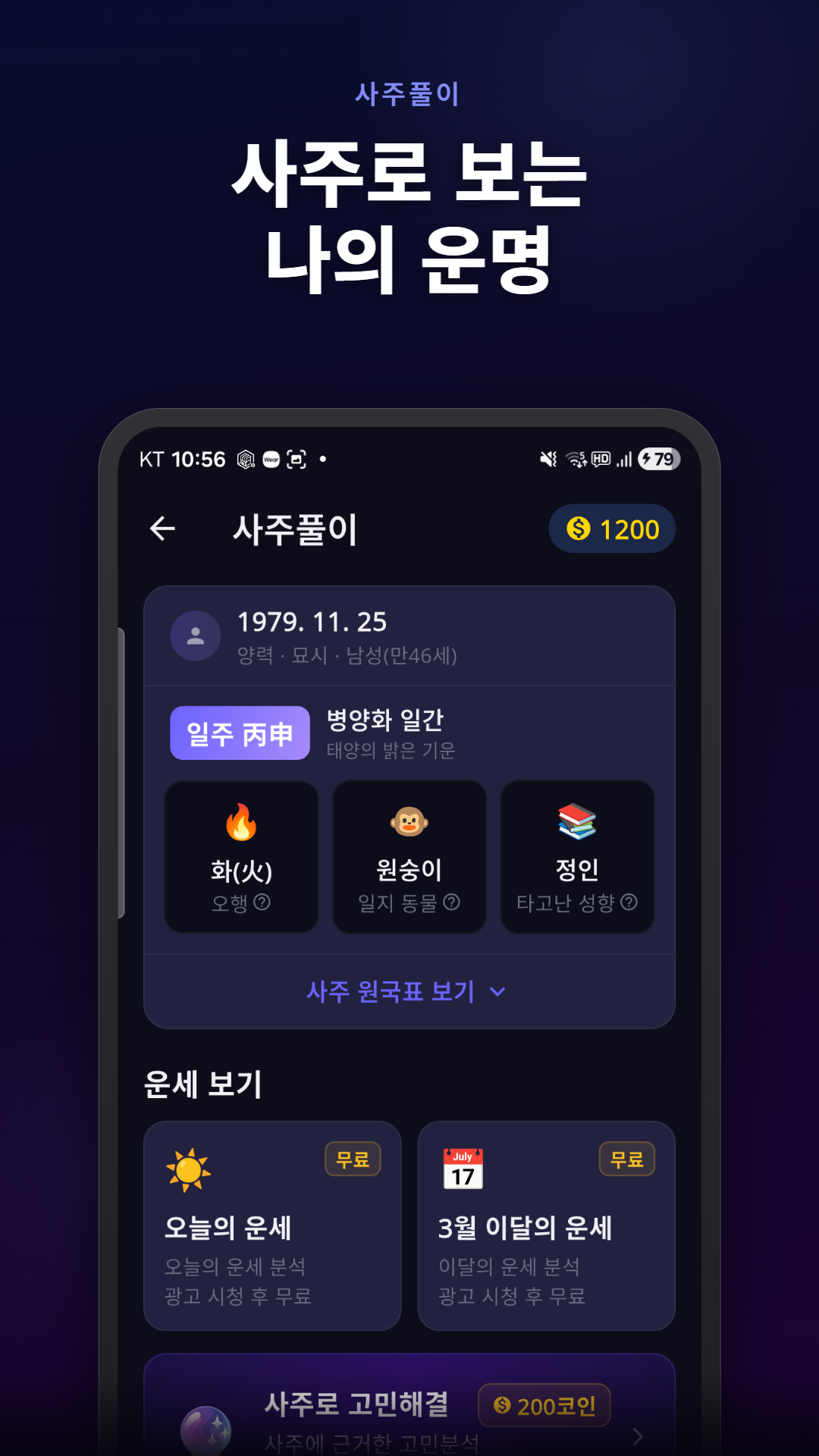Collapse the 사주 원국표 chevron arrow
The width and height of the screenshot is (819, 1456).
point(499,991)
